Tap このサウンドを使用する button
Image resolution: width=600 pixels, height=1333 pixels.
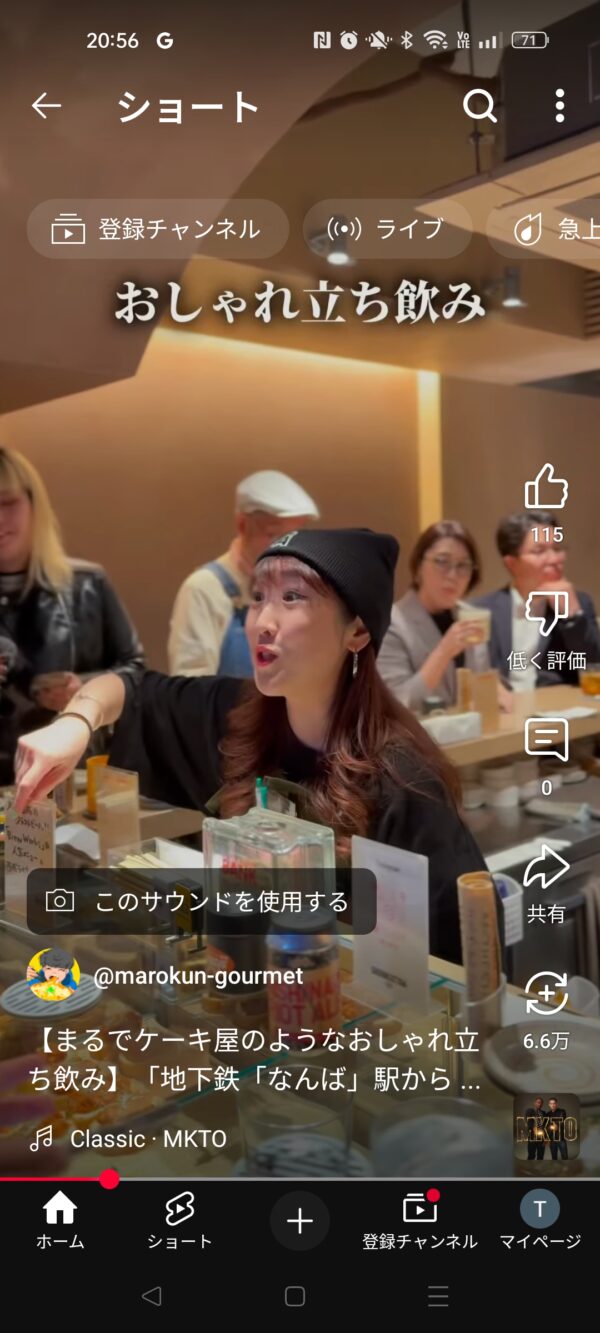tap(201, 901)
